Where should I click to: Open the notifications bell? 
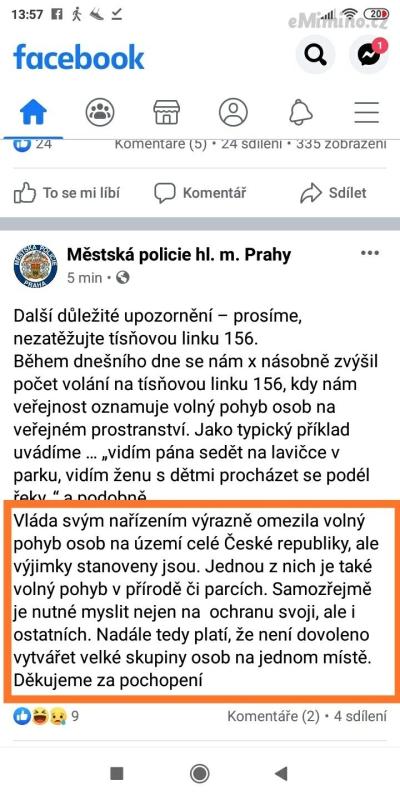tap(301, 112)
